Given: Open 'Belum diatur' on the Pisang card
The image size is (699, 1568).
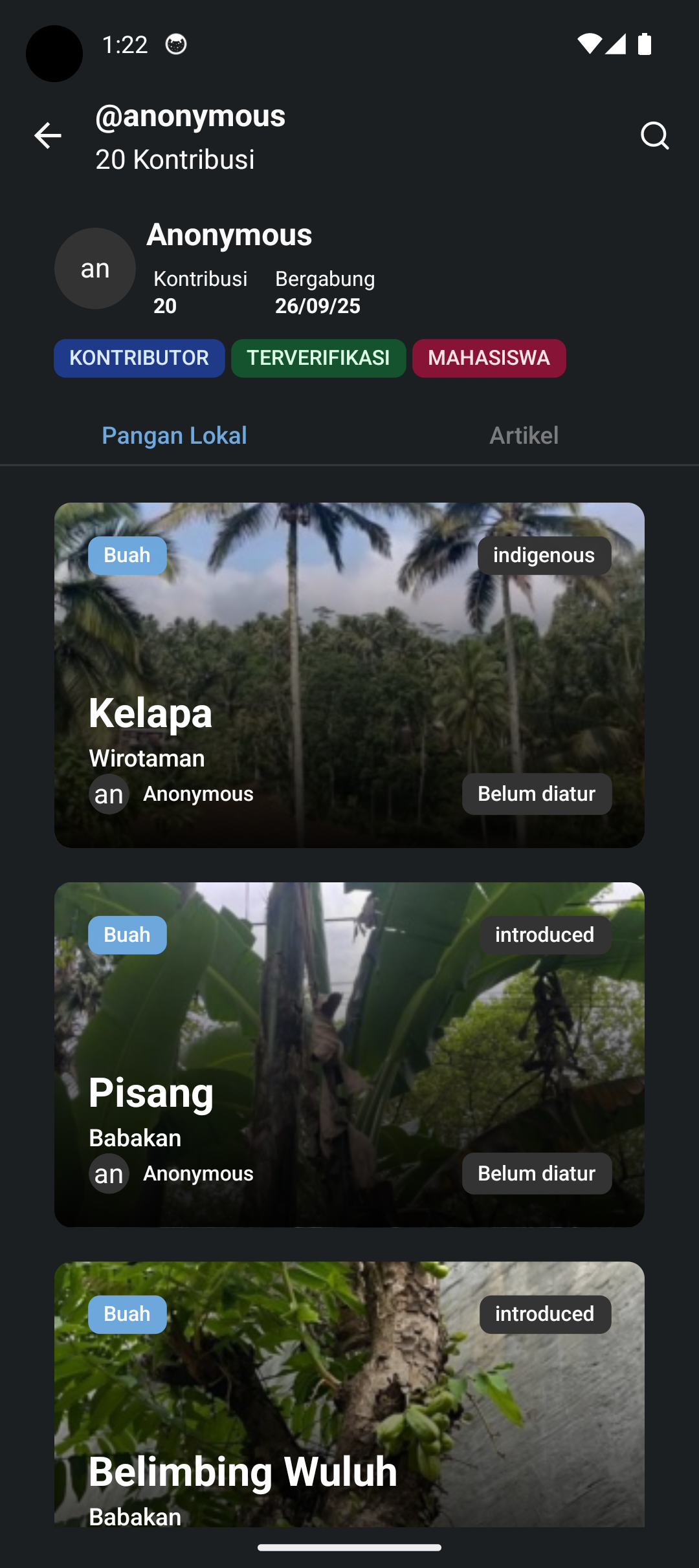Looking at the screenshot, I should pyautogui.click(x=537, y=1173).
